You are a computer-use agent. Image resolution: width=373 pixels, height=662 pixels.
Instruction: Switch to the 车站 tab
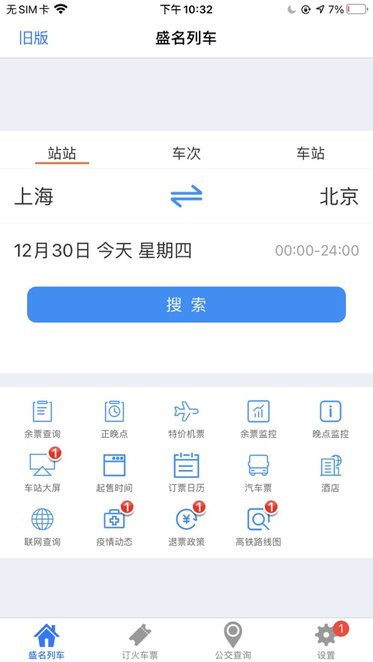[310, 154]
